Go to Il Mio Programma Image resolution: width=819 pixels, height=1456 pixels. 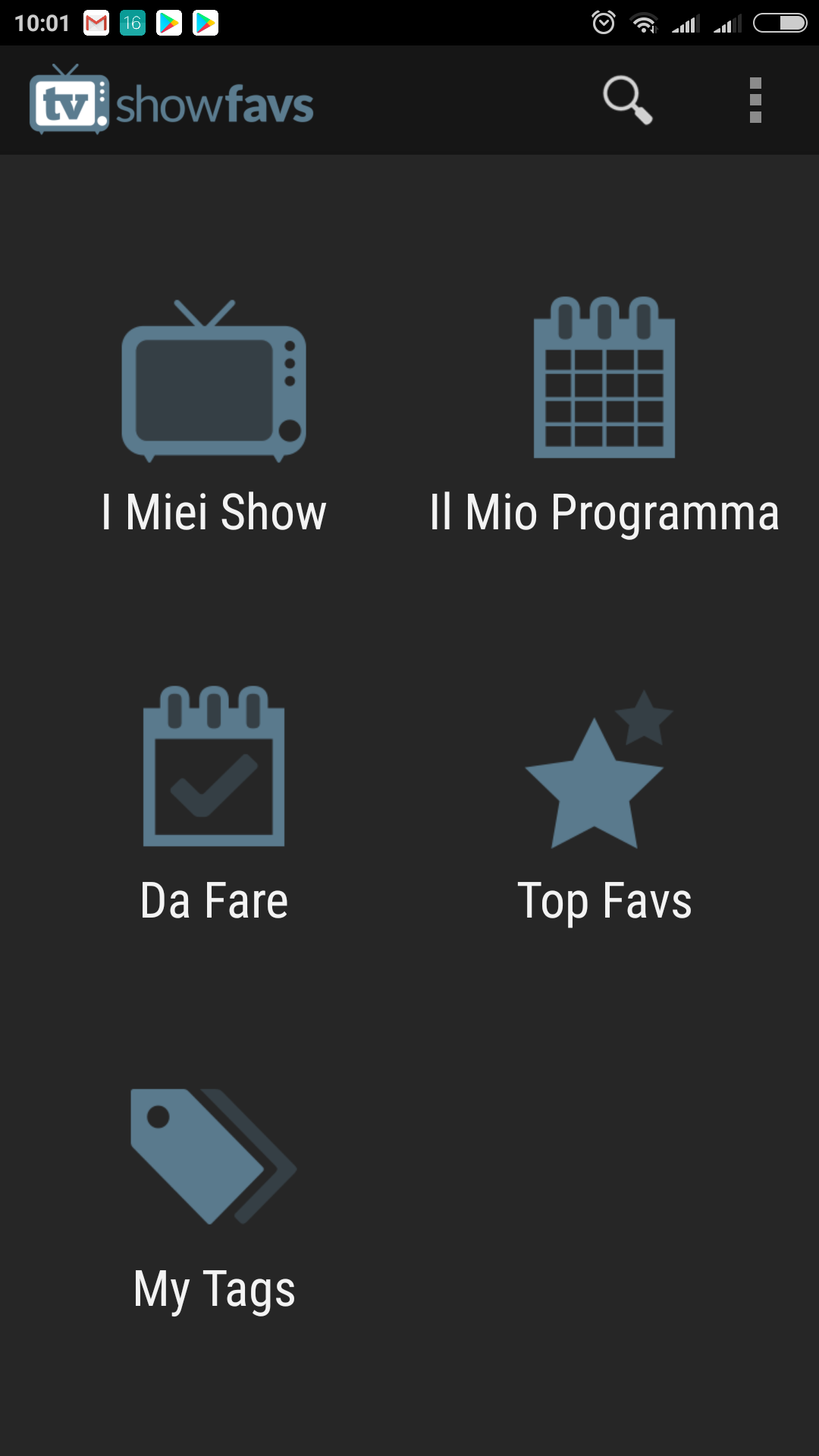[x=604, y=417]
